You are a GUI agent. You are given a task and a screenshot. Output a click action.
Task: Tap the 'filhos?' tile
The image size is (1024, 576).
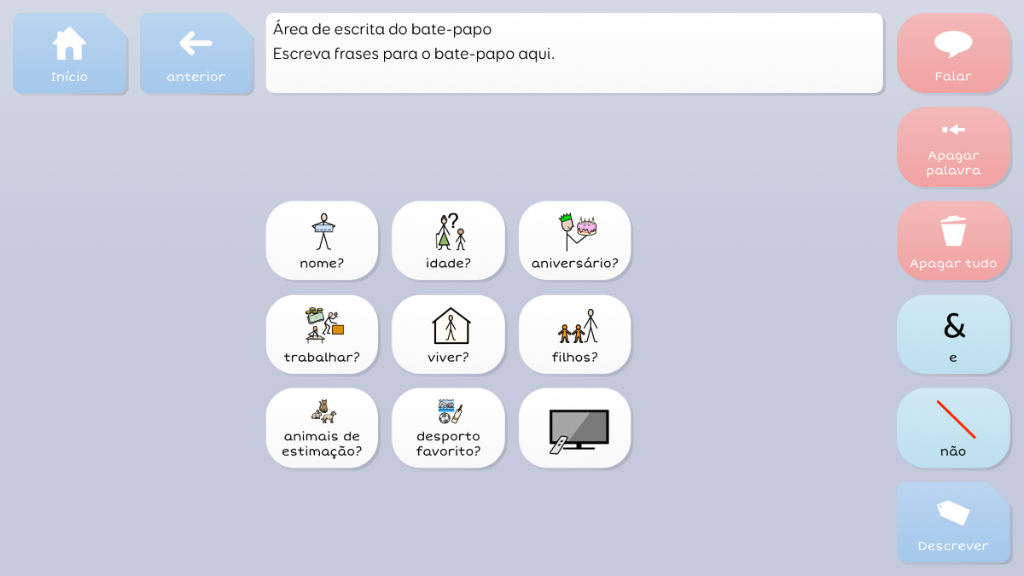pos(575,334)
